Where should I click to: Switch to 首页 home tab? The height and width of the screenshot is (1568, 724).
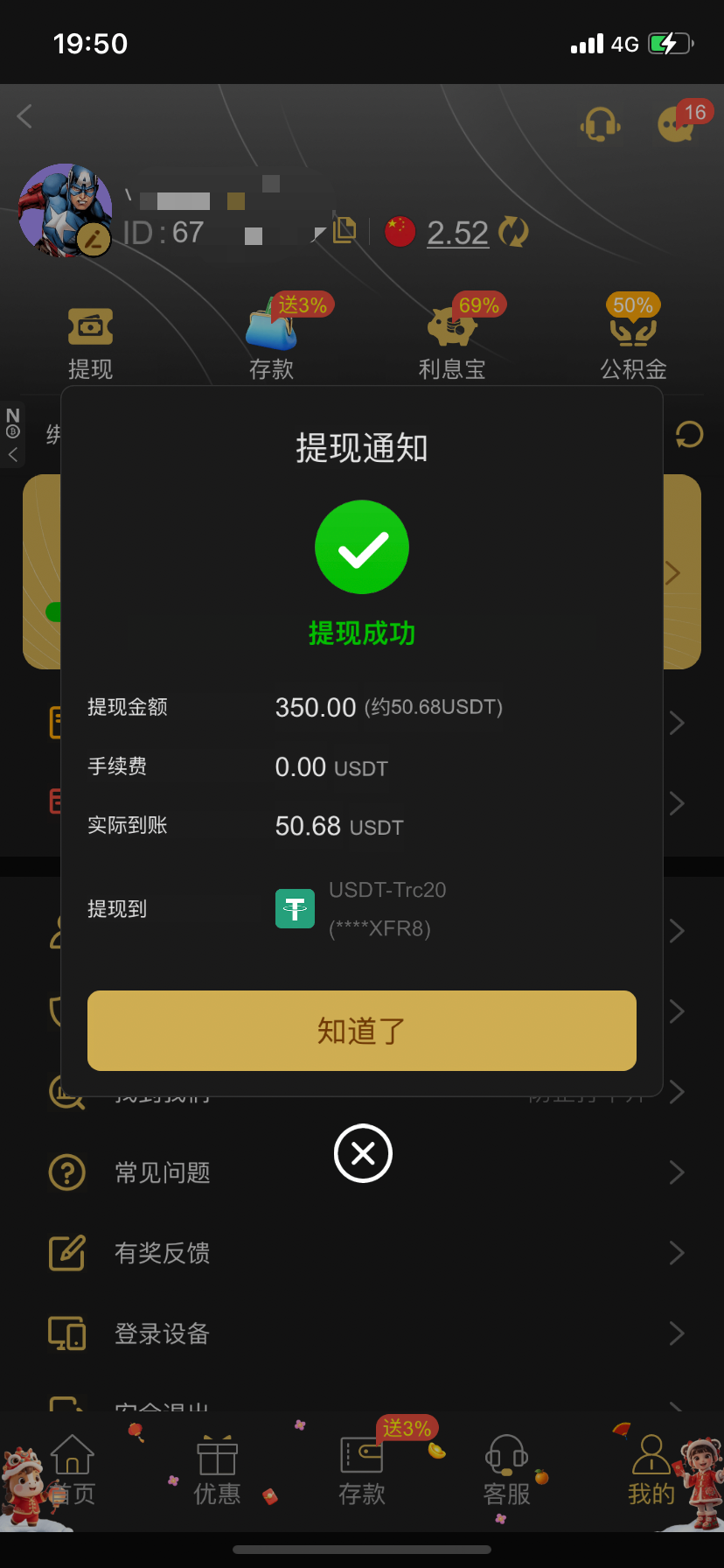coord(73,1472)
